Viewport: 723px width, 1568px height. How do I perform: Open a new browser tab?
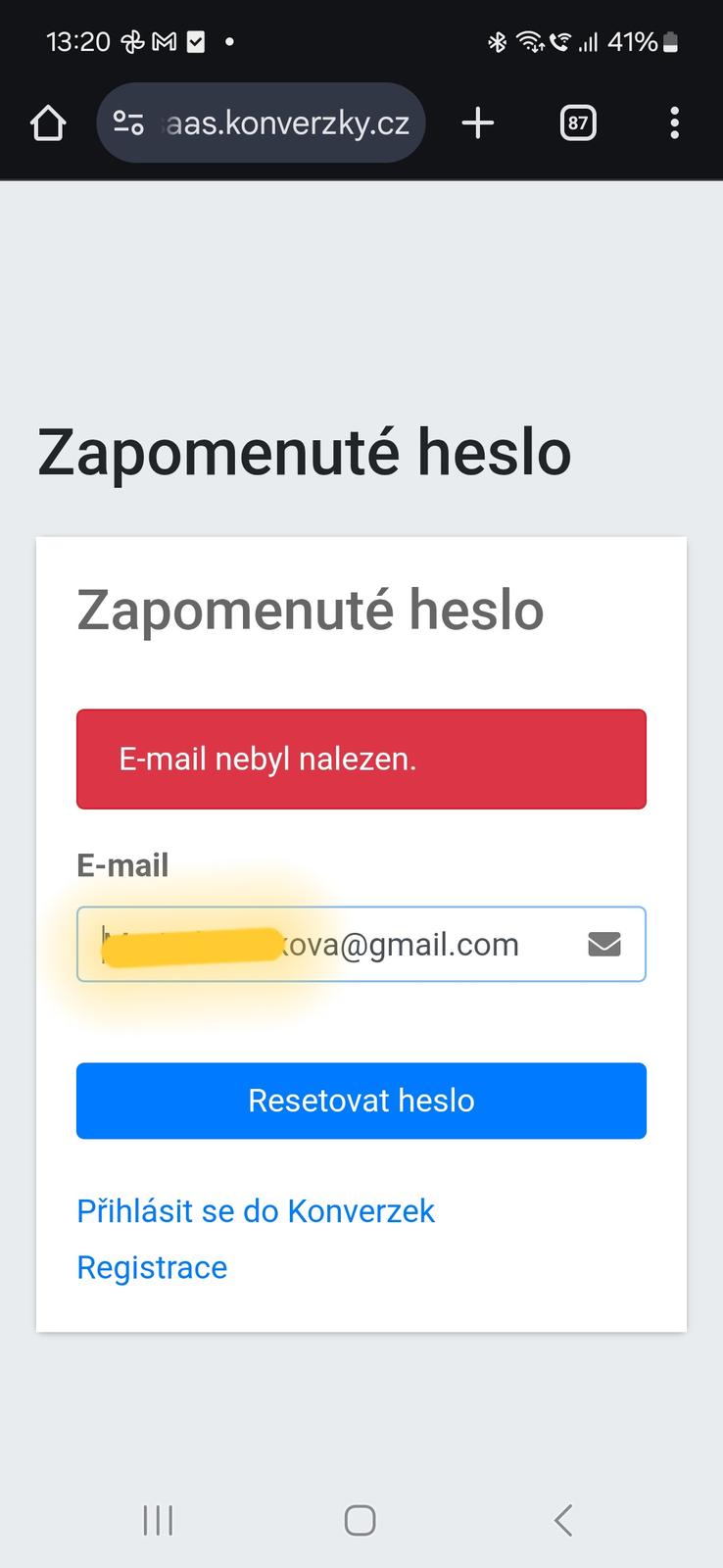click(477, 123)
